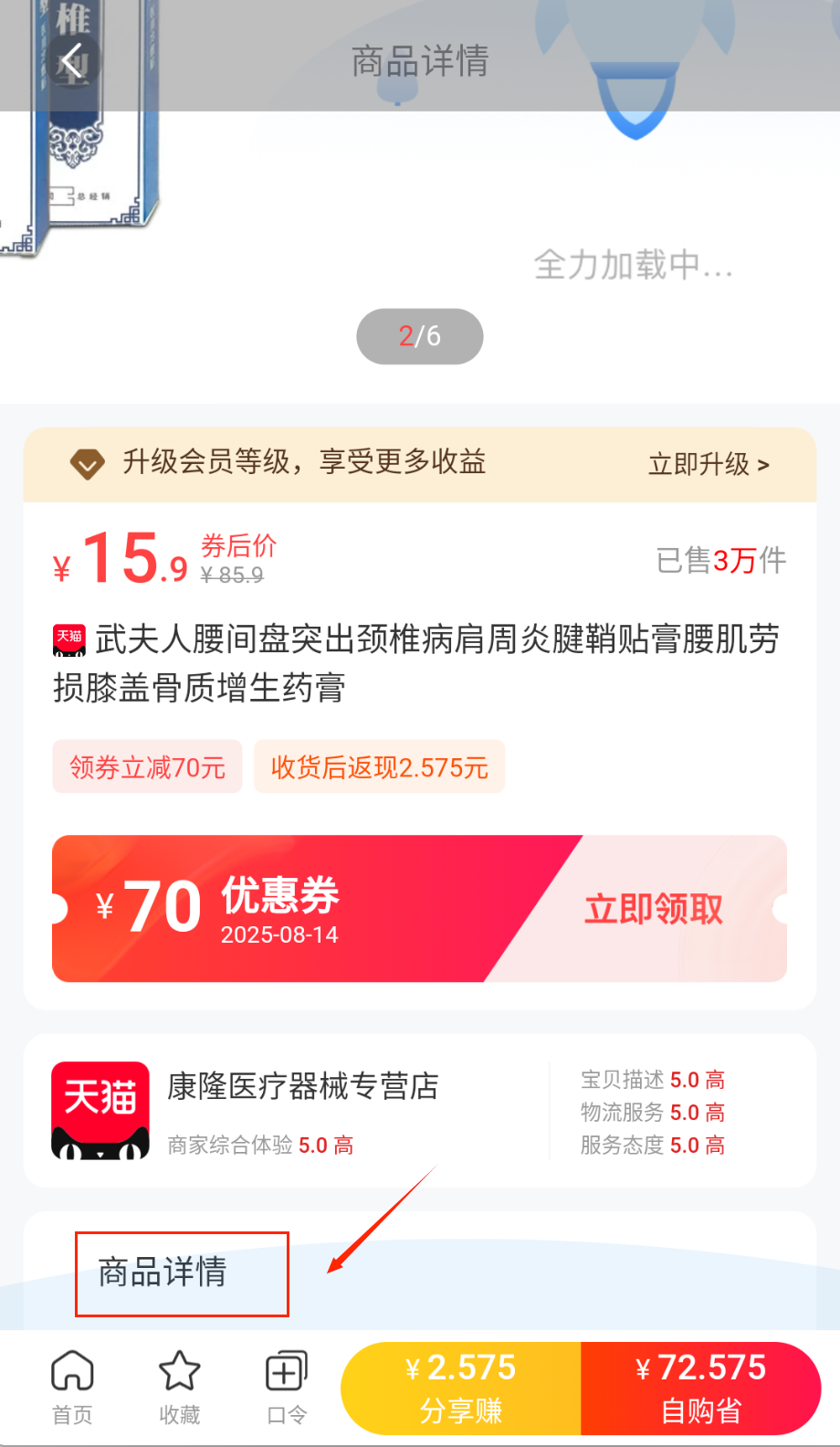
Task: Tap 立即升级 to upgrade membership
Action: tap(709, 464)
